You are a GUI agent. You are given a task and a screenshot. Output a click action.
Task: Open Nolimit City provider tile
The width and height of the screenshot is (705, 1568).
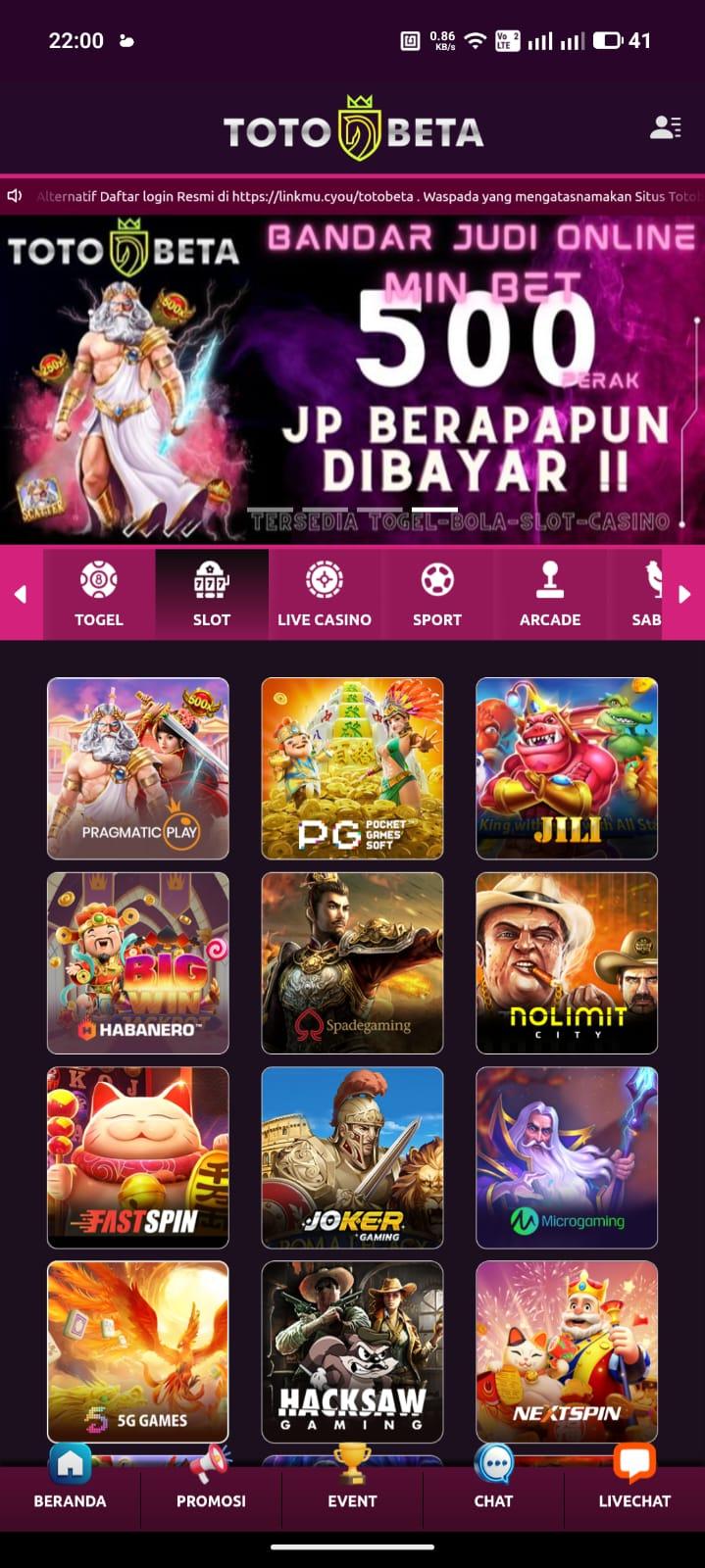click(x=567, y=962)
